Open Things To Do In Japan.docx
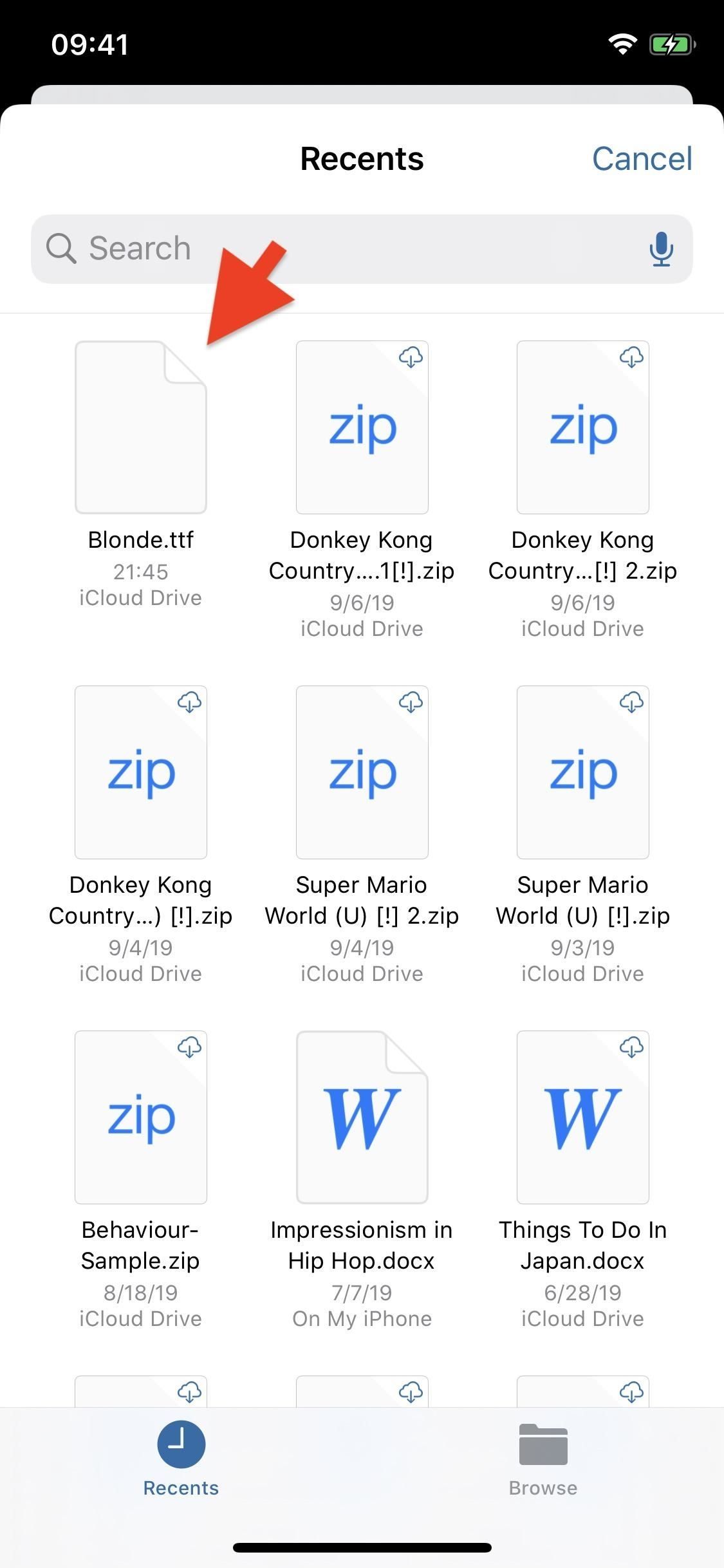This screenshot has height=1568, width=724. [x=582, y=1118]
